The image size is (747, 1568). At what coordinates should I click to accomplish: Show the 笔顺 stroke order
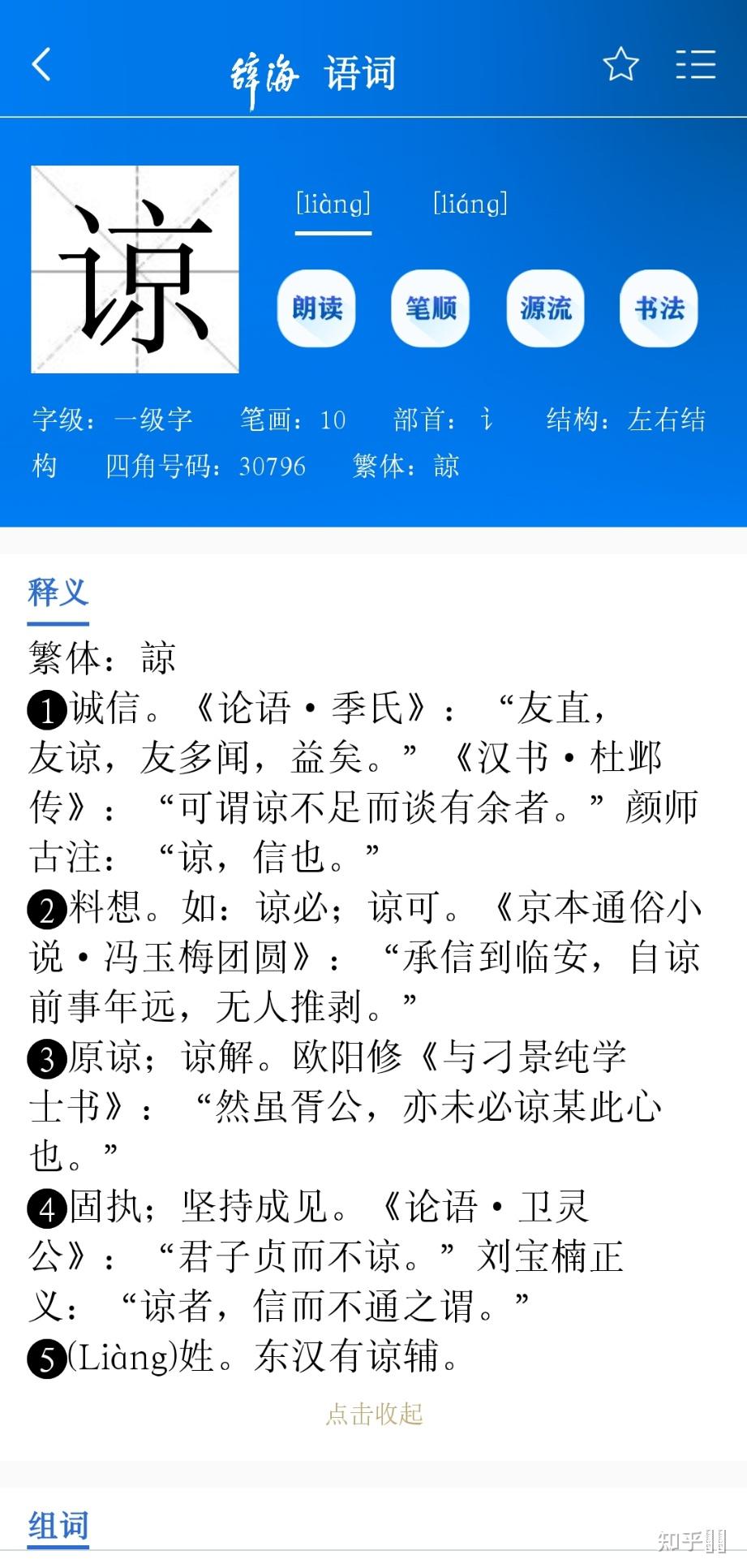[x=431, y=308]
